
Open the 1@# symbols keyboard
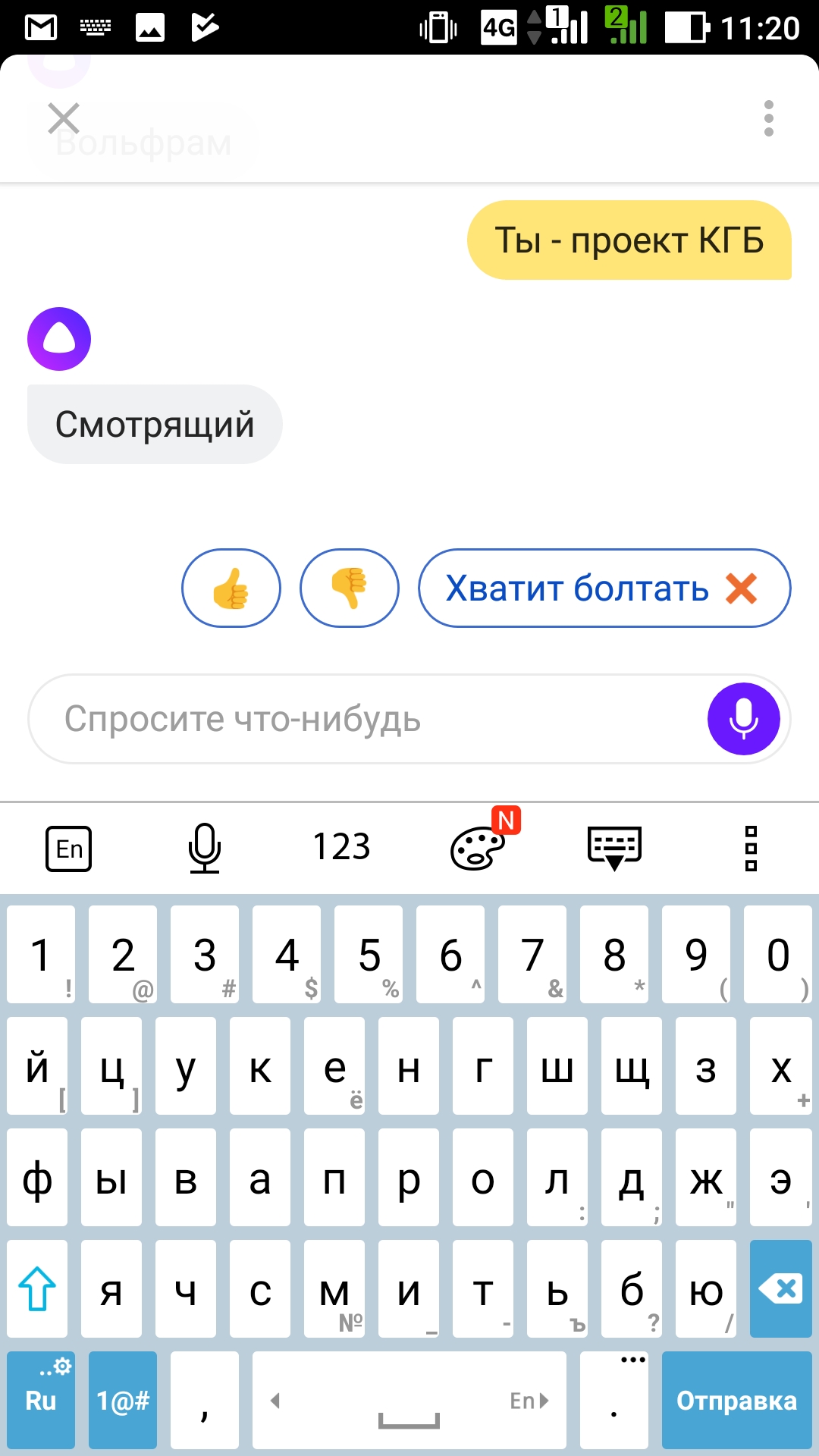click(x=123, y=1400)
